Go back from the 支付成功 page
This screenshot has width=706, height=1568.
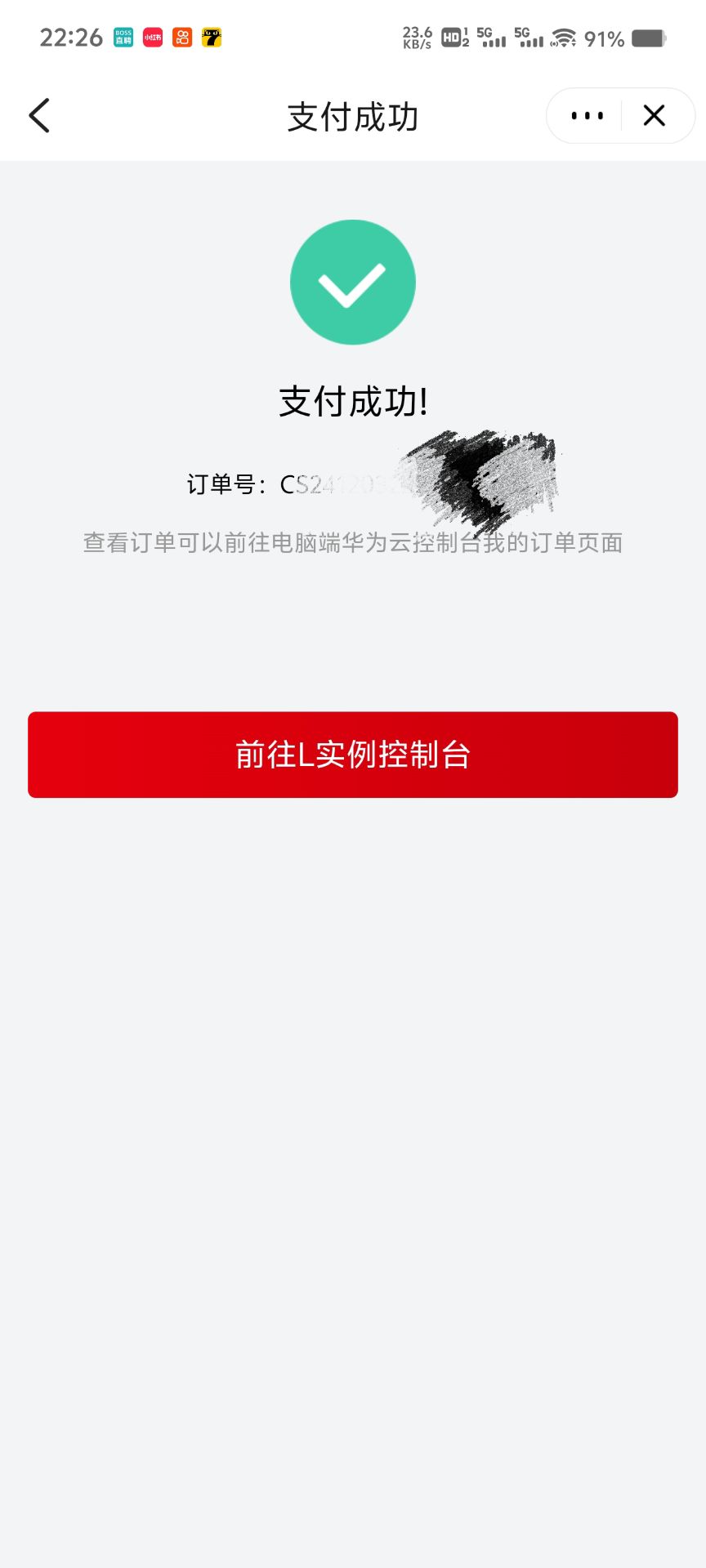(x=39, y=116)
